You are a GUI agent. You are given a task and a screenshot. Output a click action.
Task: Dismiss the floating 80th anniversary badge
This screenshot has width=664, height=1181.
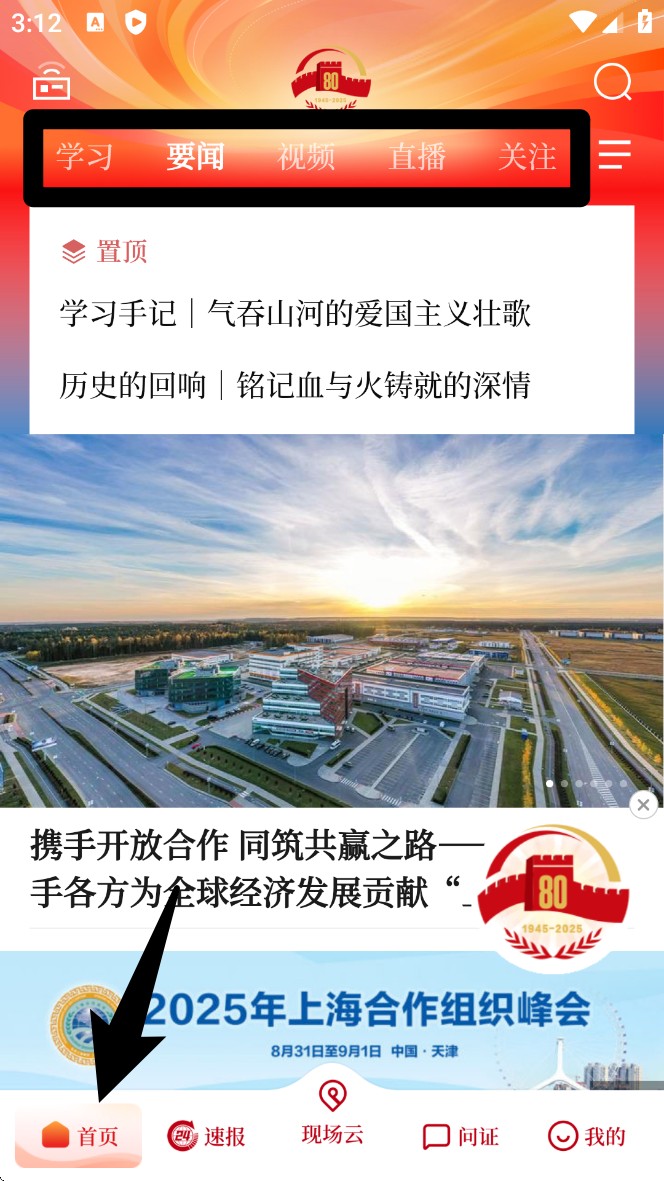(x=643, y=804)
